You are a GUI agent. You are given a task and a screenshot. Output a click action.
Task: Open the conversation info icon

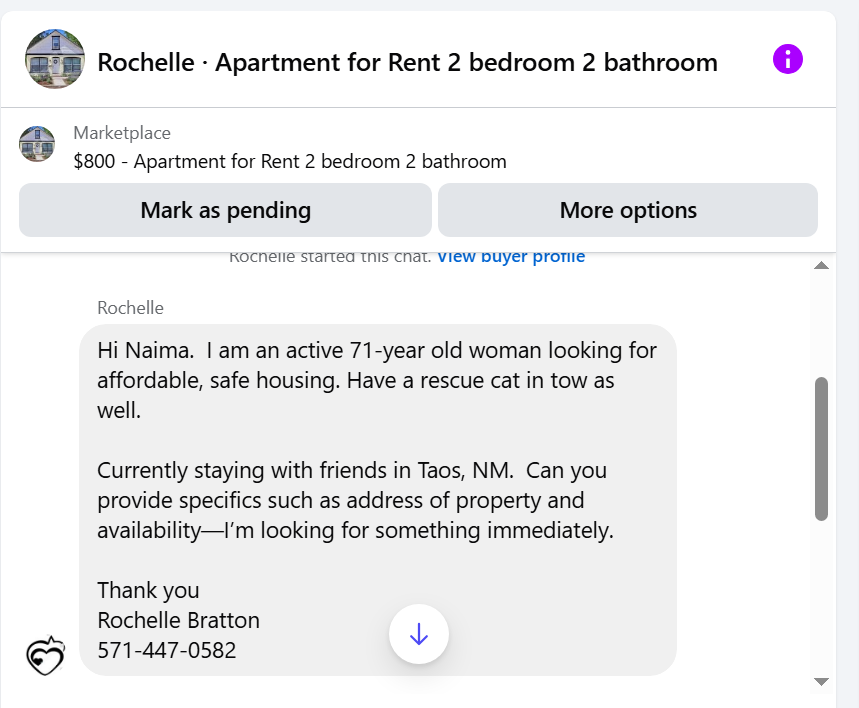tap(788, 59)
